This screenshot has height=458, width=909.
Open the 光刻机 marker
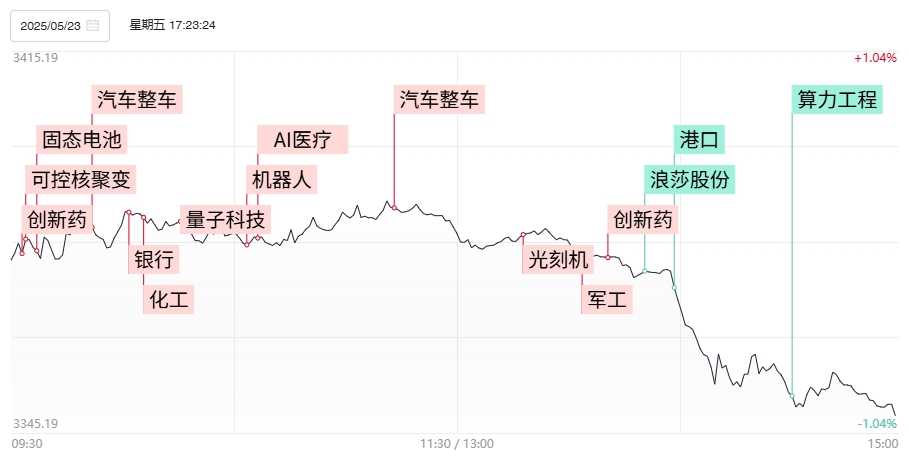pyautogui.click(x=560, y=260)
